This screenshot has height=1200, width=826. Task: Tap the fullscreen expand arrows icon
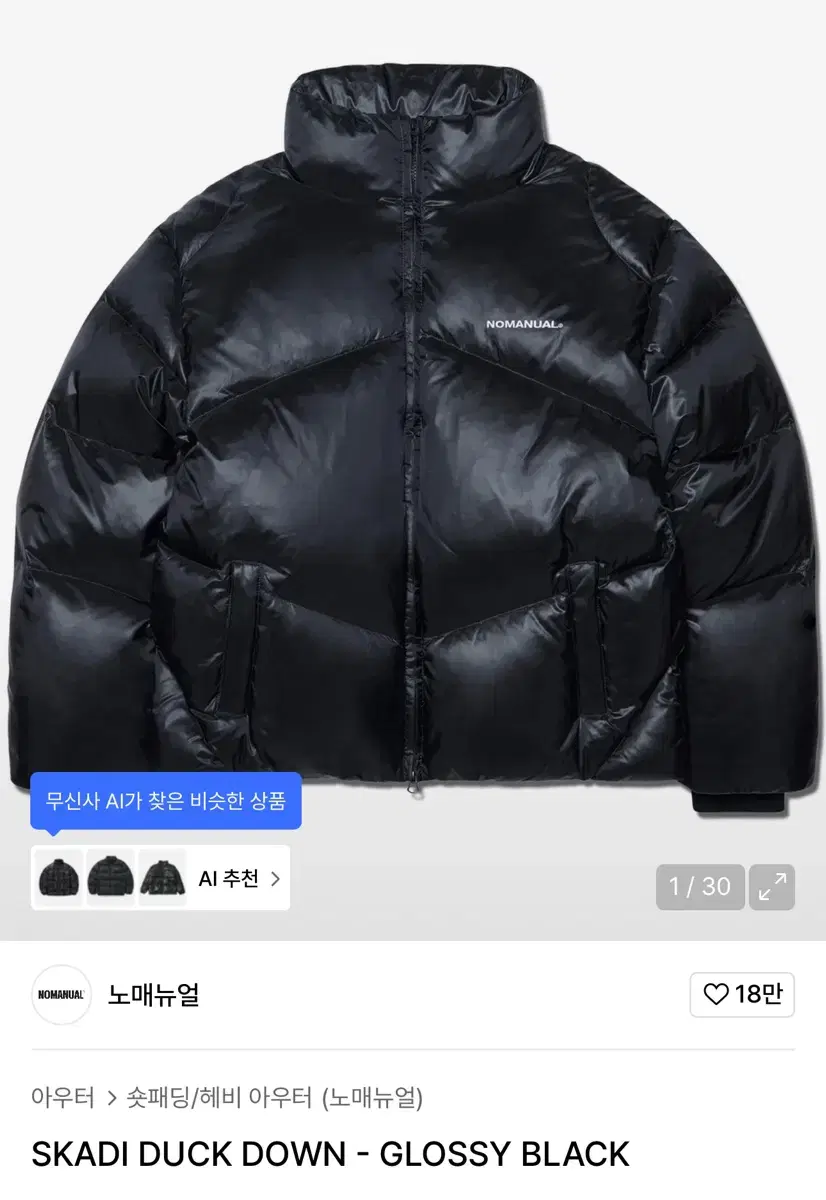coord(772,886)
